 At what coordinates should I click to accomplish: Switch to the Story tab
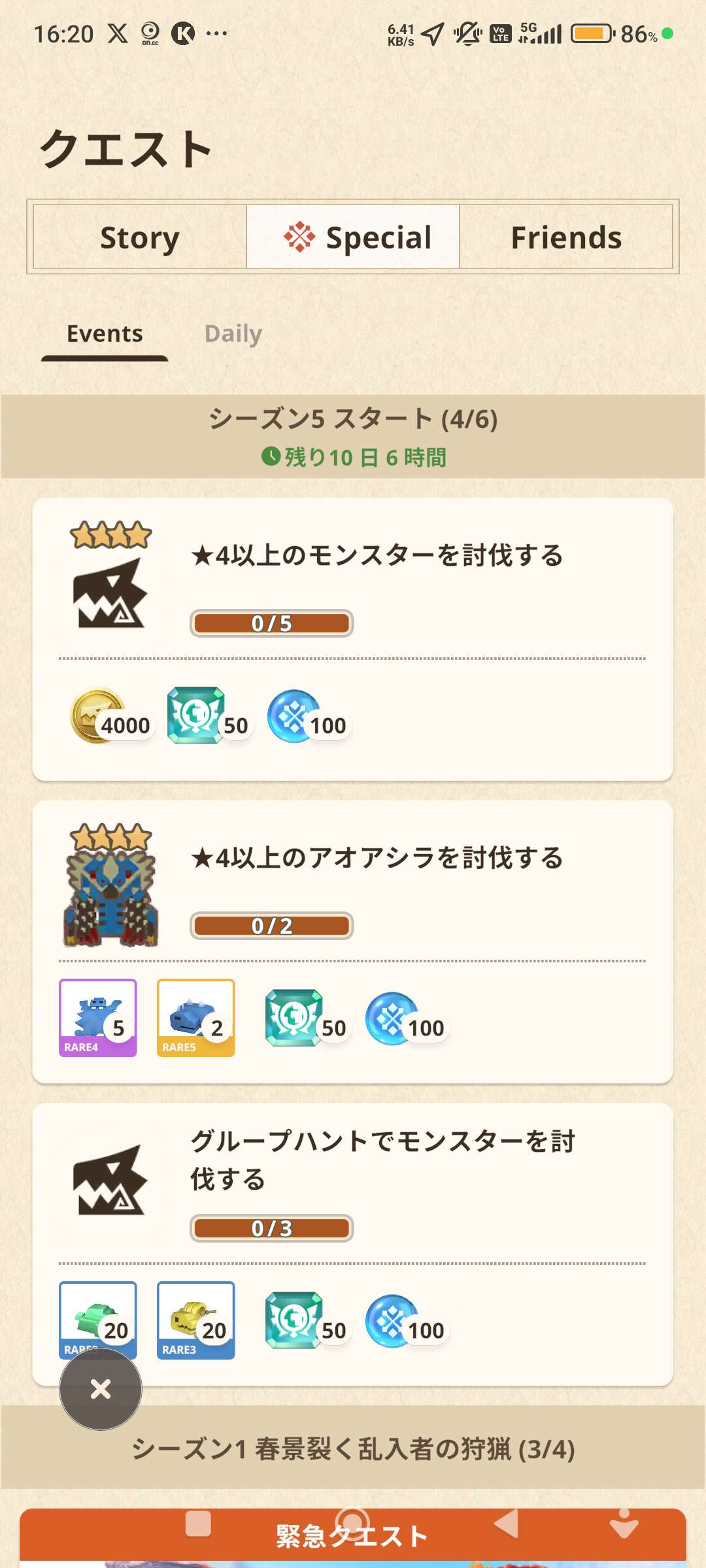[x=139, y=237]
